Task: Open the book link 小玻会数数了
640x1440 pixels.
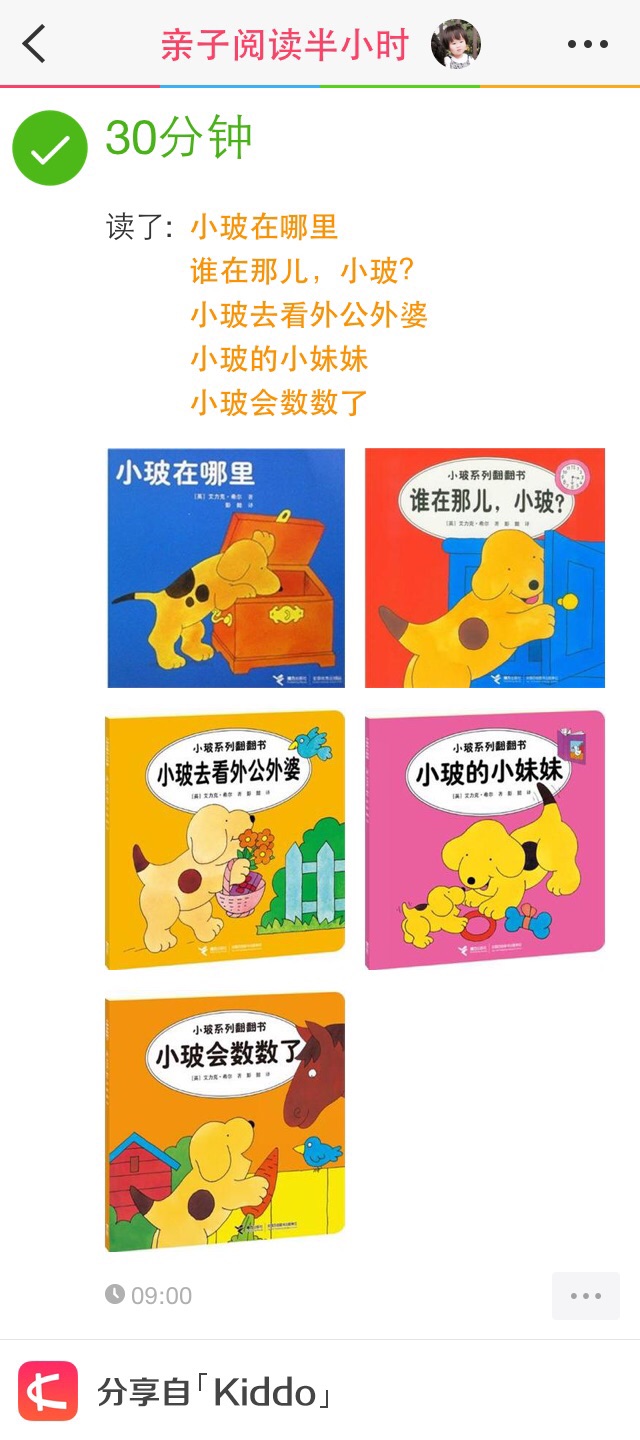Action: (279, 403)
